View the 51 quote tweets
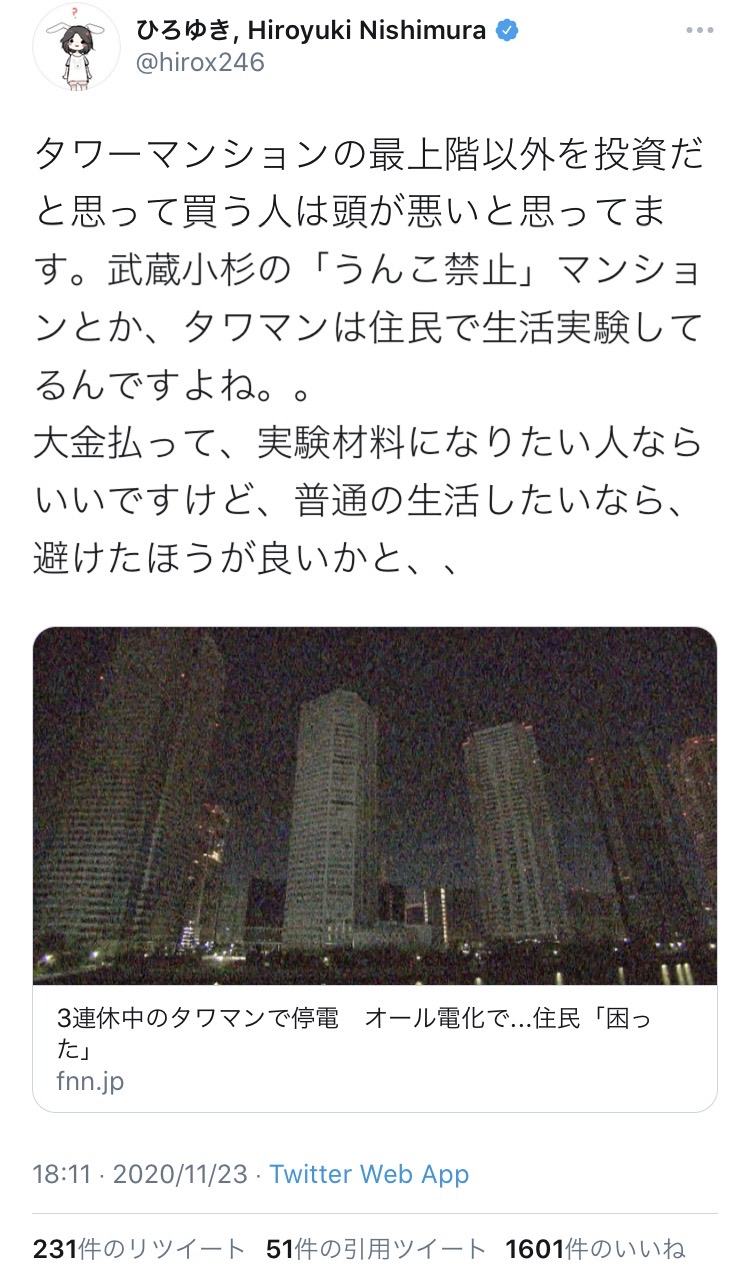Image resolution: width=750 pixels, height=1272 pixels. coord(376,1249)
